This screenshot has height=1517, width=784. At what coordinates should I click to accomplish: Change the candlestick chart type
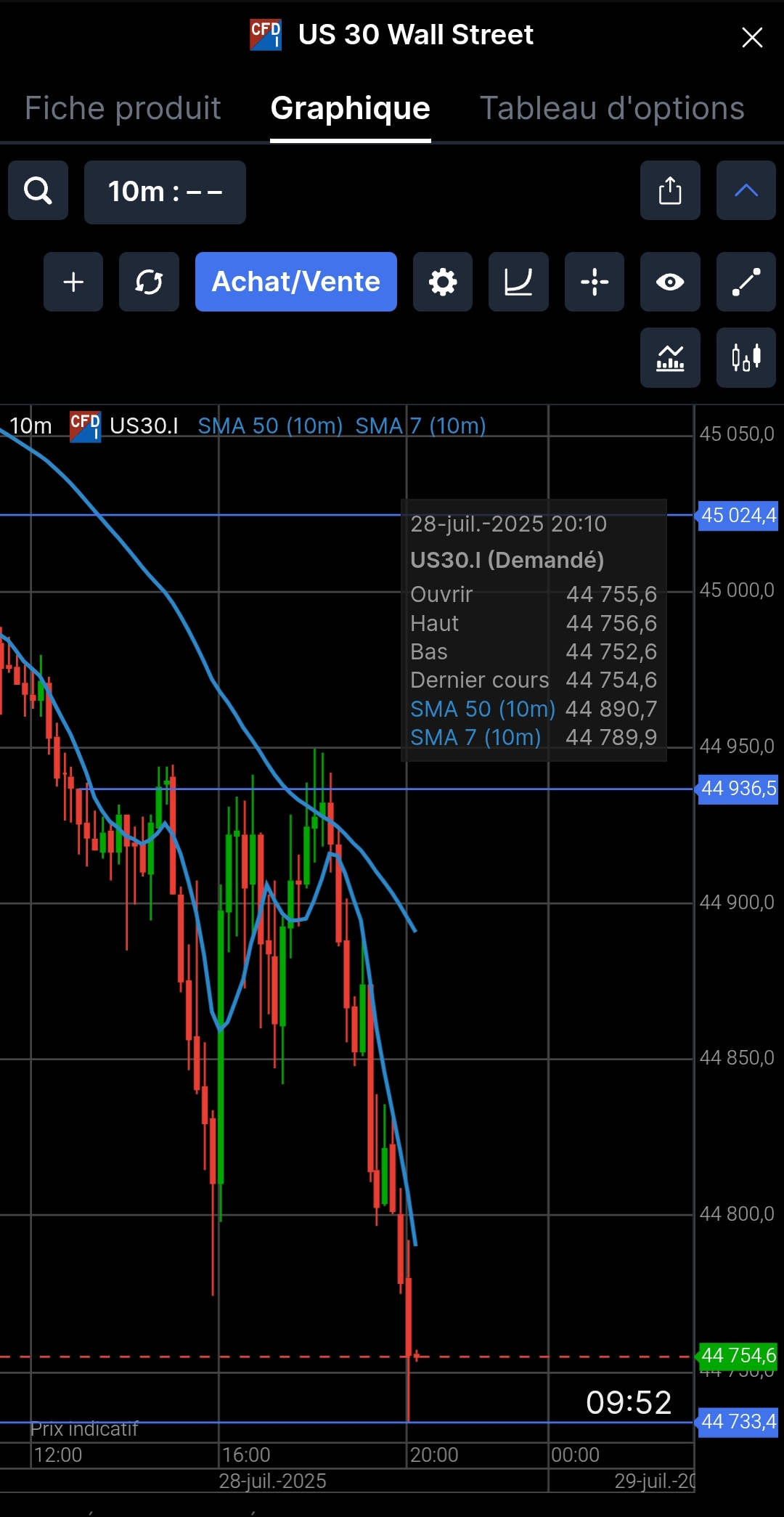coord(746,357)
